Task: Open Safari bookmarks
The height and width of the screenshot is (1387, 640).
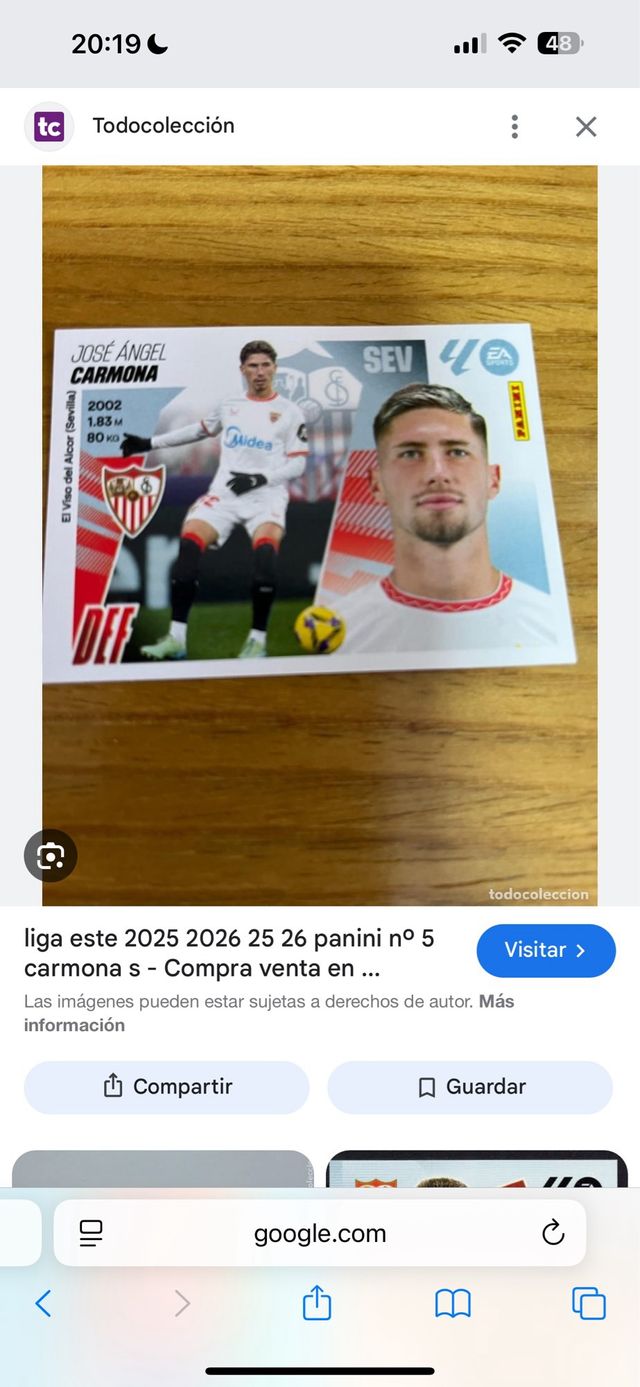Action: pos(453,1303)
